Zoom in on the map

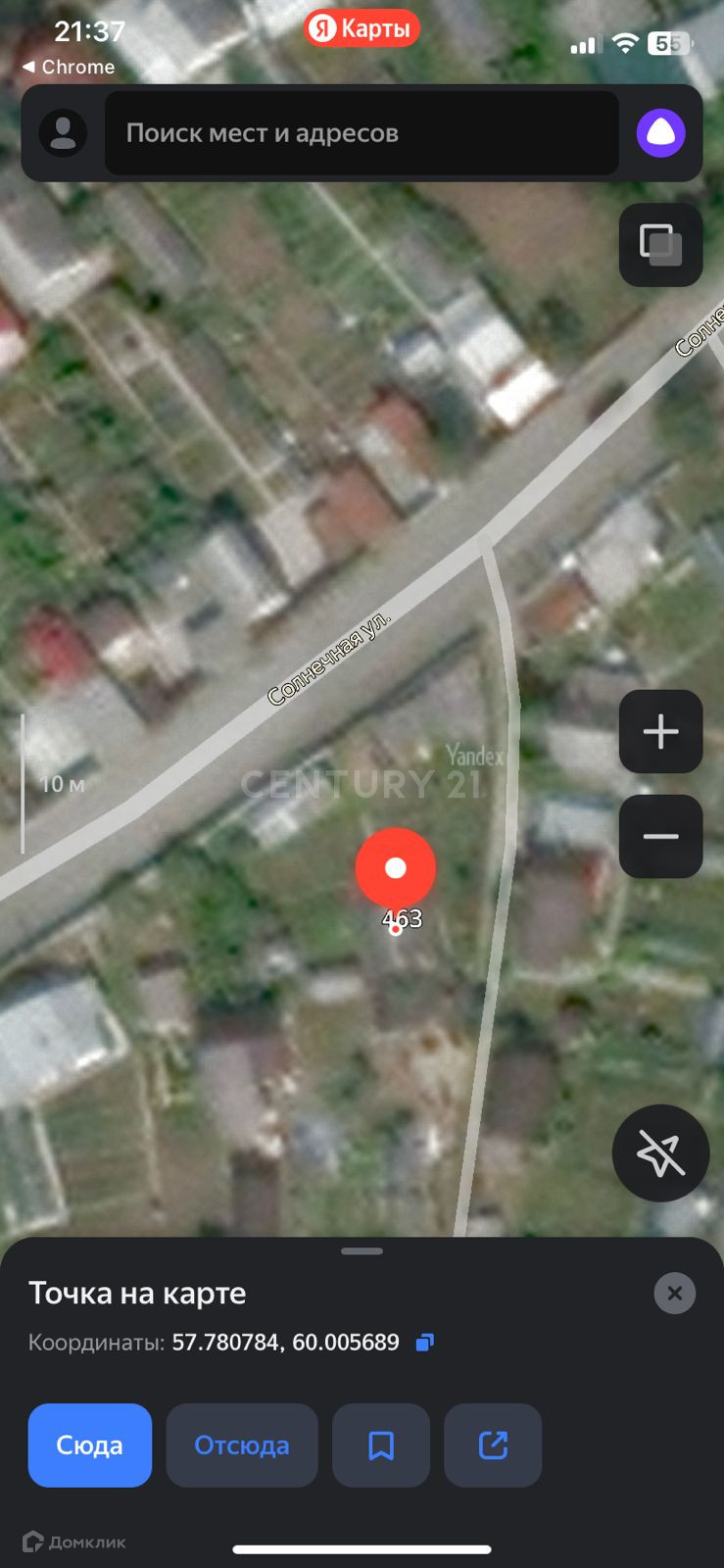pos(661,731)
